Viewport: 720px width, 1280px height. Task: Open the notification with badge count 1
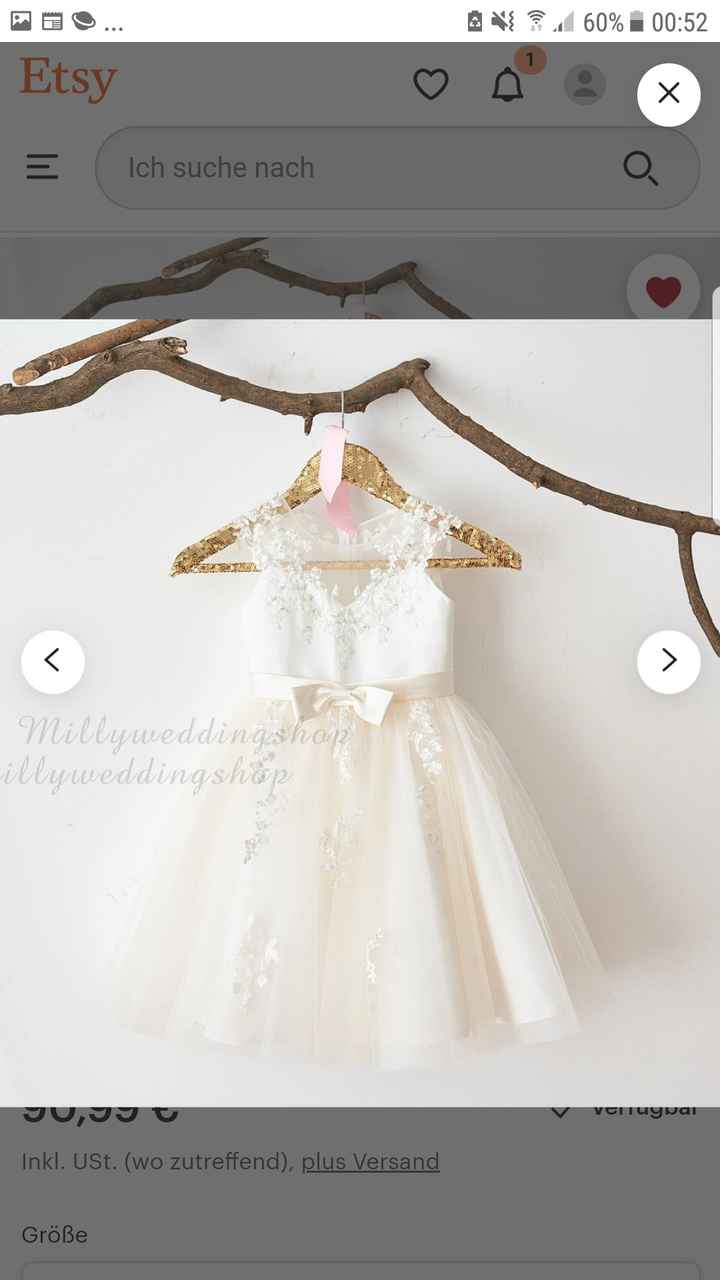531,60
